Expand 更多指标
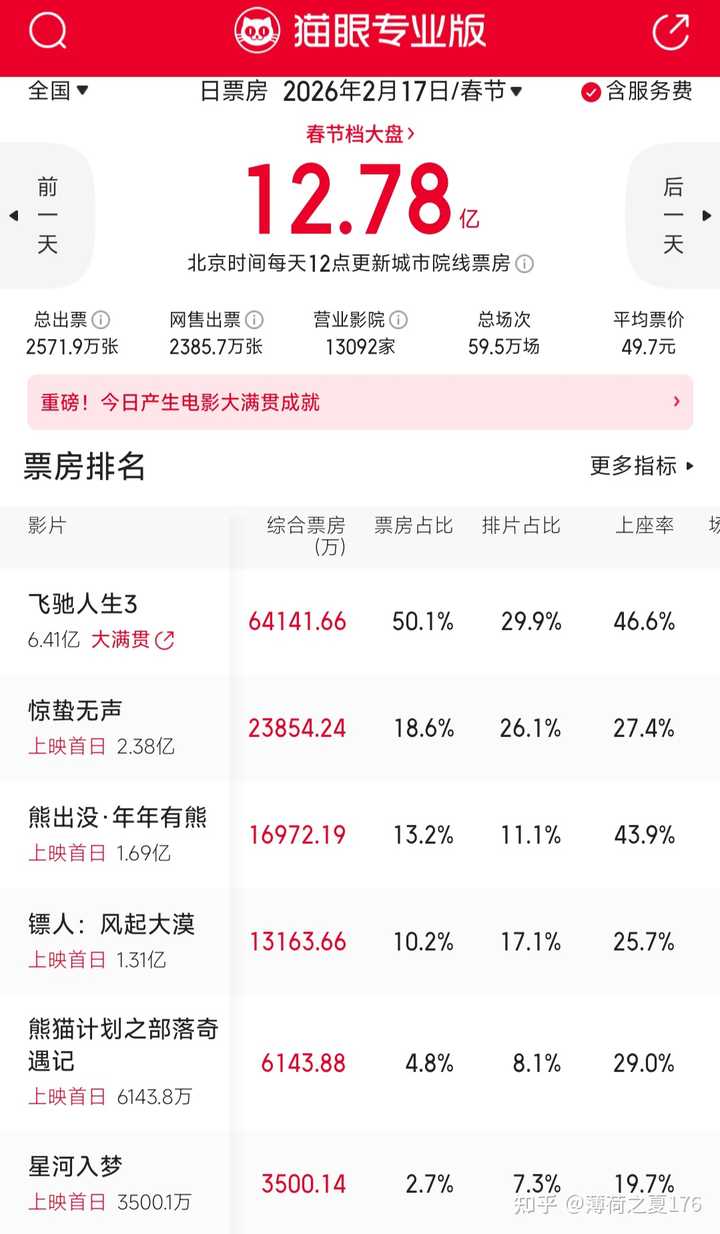 (x=641, y=466)
